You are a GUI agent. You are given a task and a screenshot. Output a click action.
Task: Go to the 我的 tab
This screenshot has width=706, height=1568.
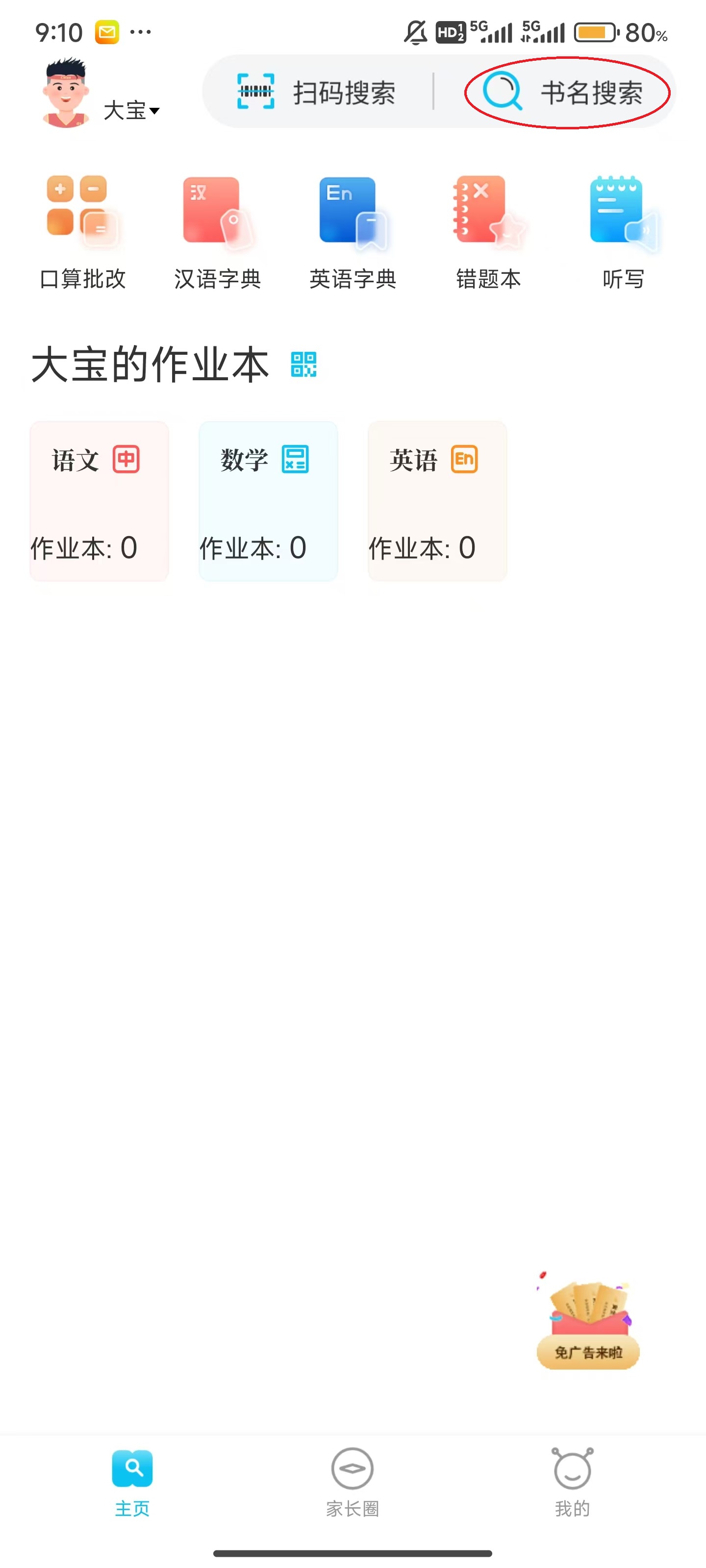coord(573,1483)
